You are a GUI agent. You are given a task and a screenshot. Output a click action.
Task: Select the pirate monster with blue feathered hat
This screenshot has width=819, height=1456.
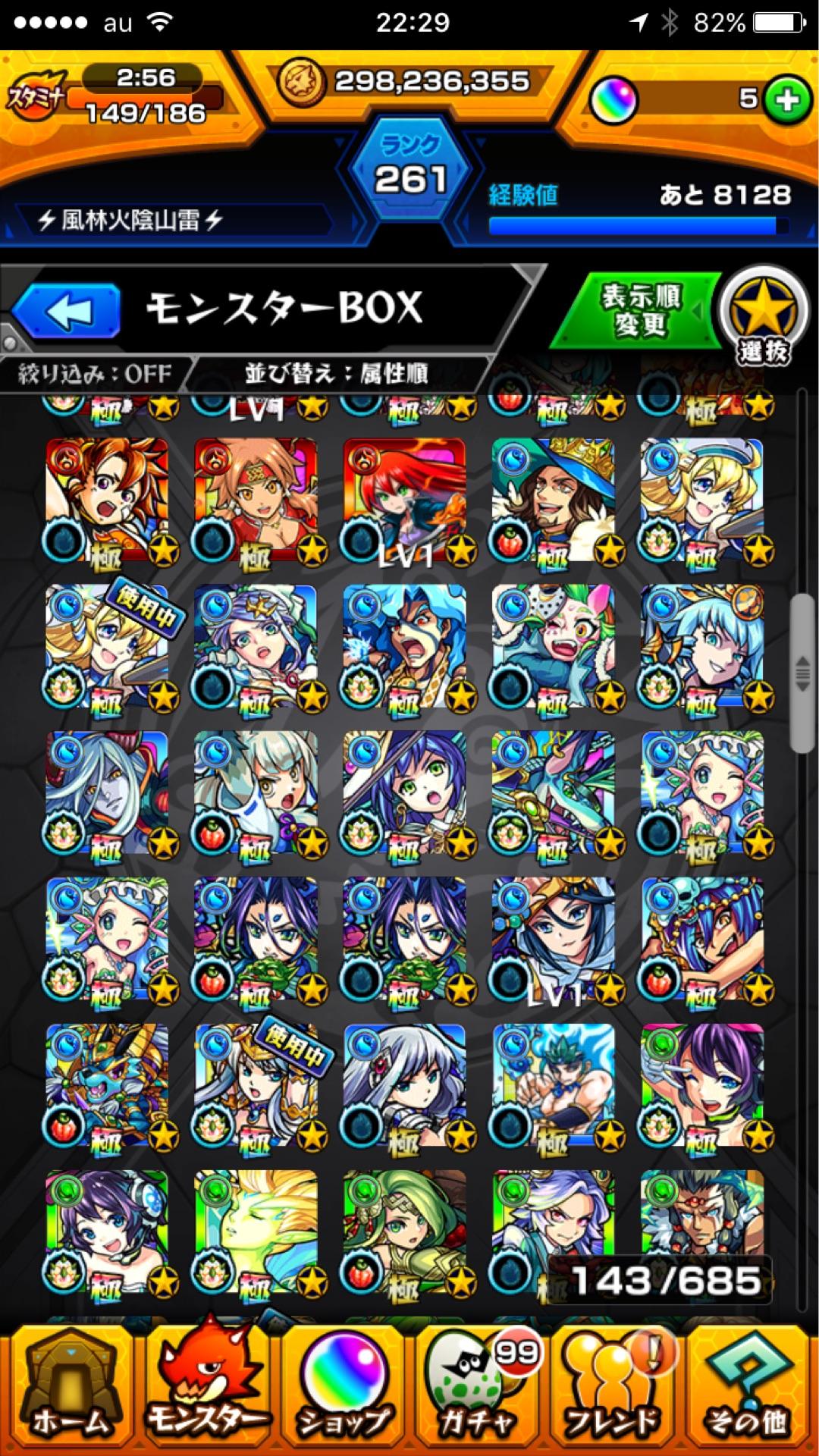coord(554,502)
